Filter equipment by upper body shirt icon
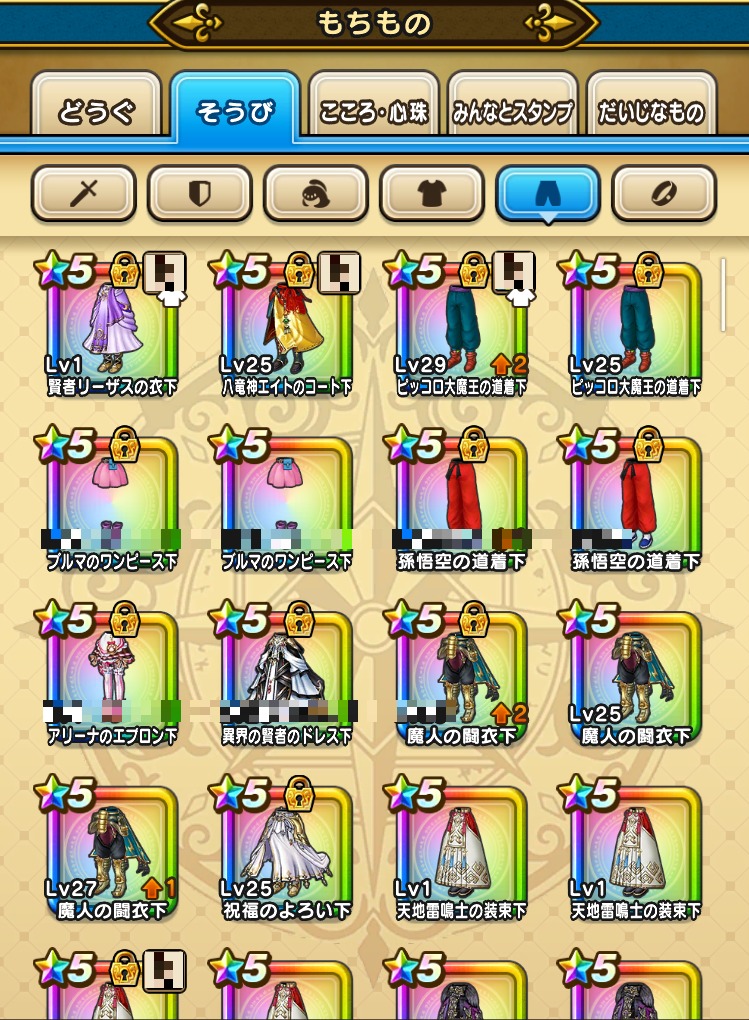The image size is (749, 1020). point(431,193)
